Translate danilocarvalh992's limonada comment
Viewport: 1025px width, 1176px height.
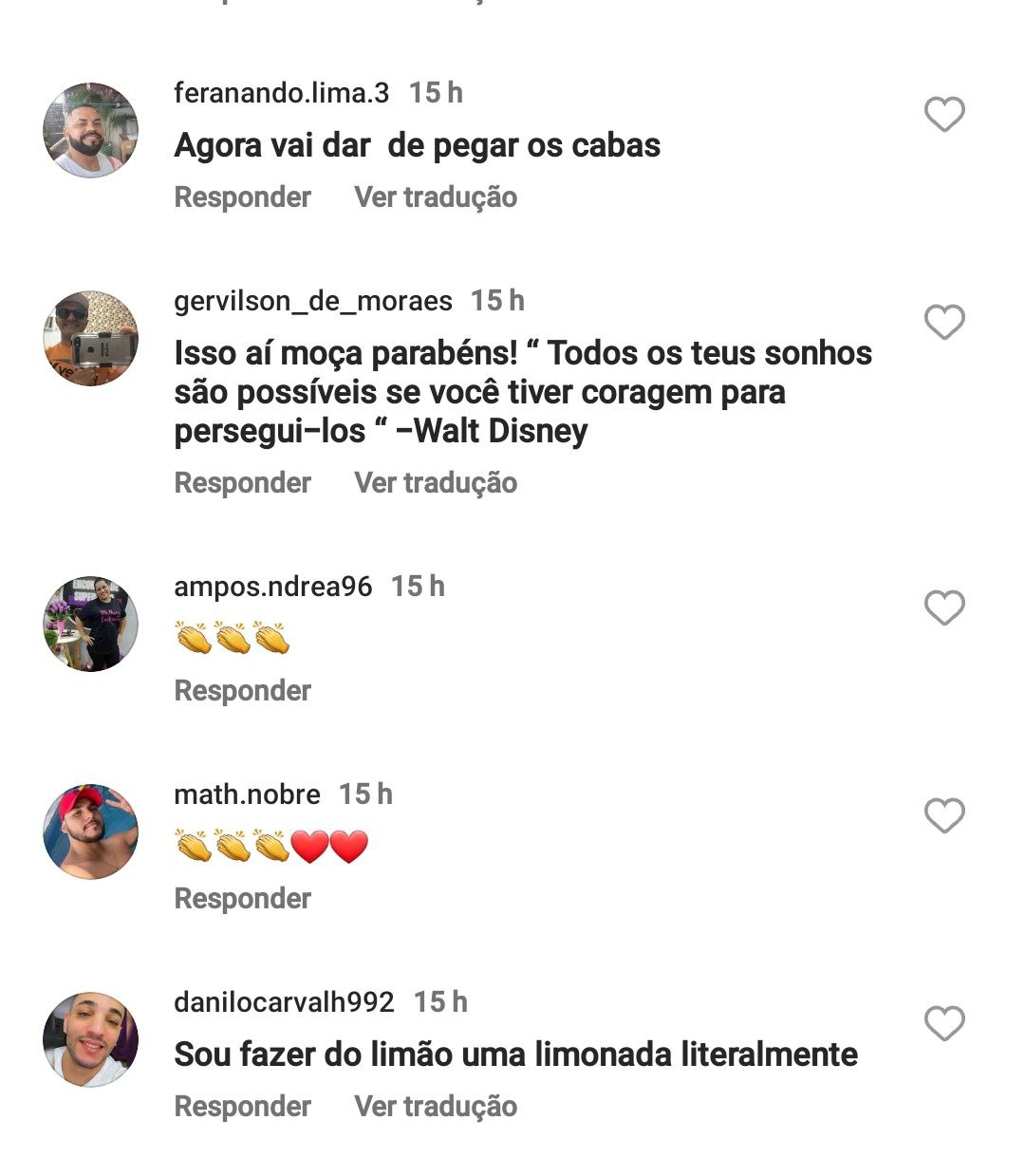click(436, 1106)
